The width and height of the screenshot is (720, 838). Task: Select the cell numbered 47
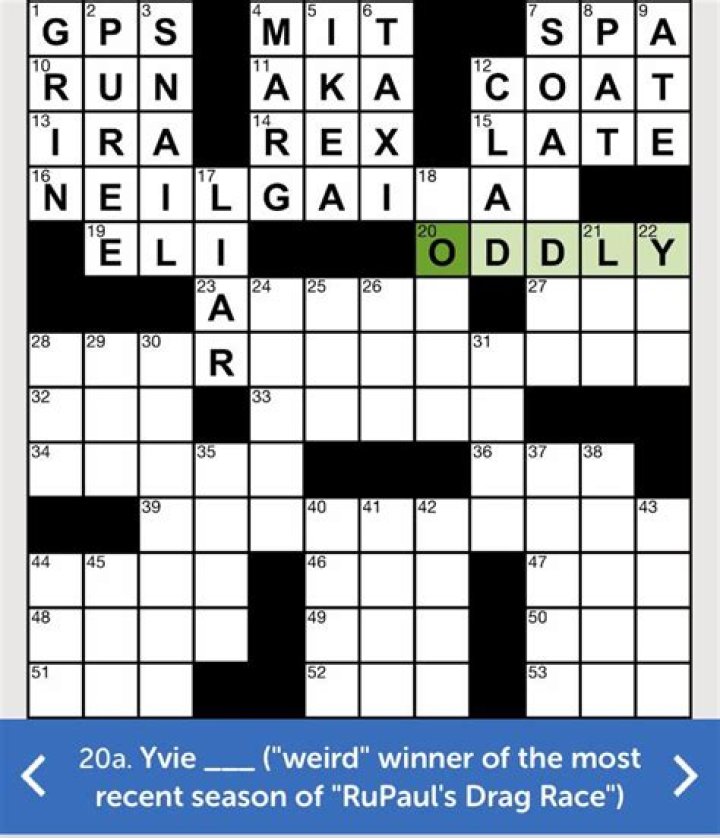551,580
